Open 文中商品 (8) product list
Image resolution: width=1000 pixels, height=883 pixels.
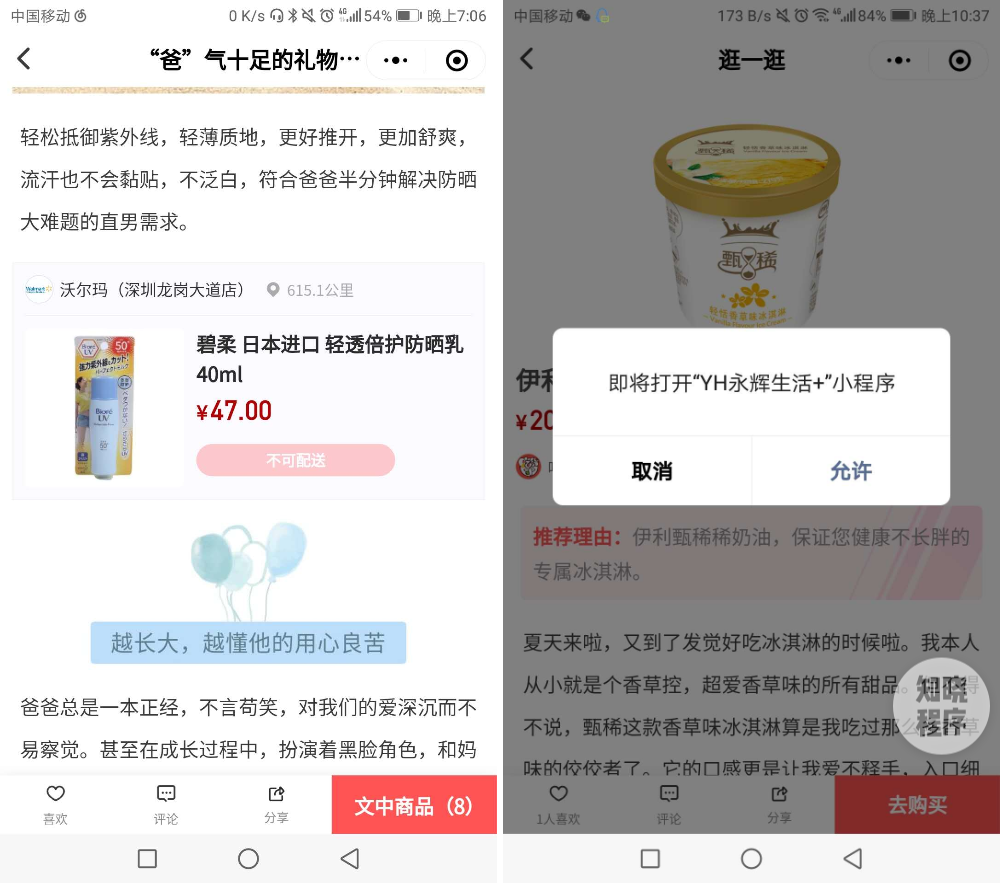pyautogui.click(x=414, y=806)
